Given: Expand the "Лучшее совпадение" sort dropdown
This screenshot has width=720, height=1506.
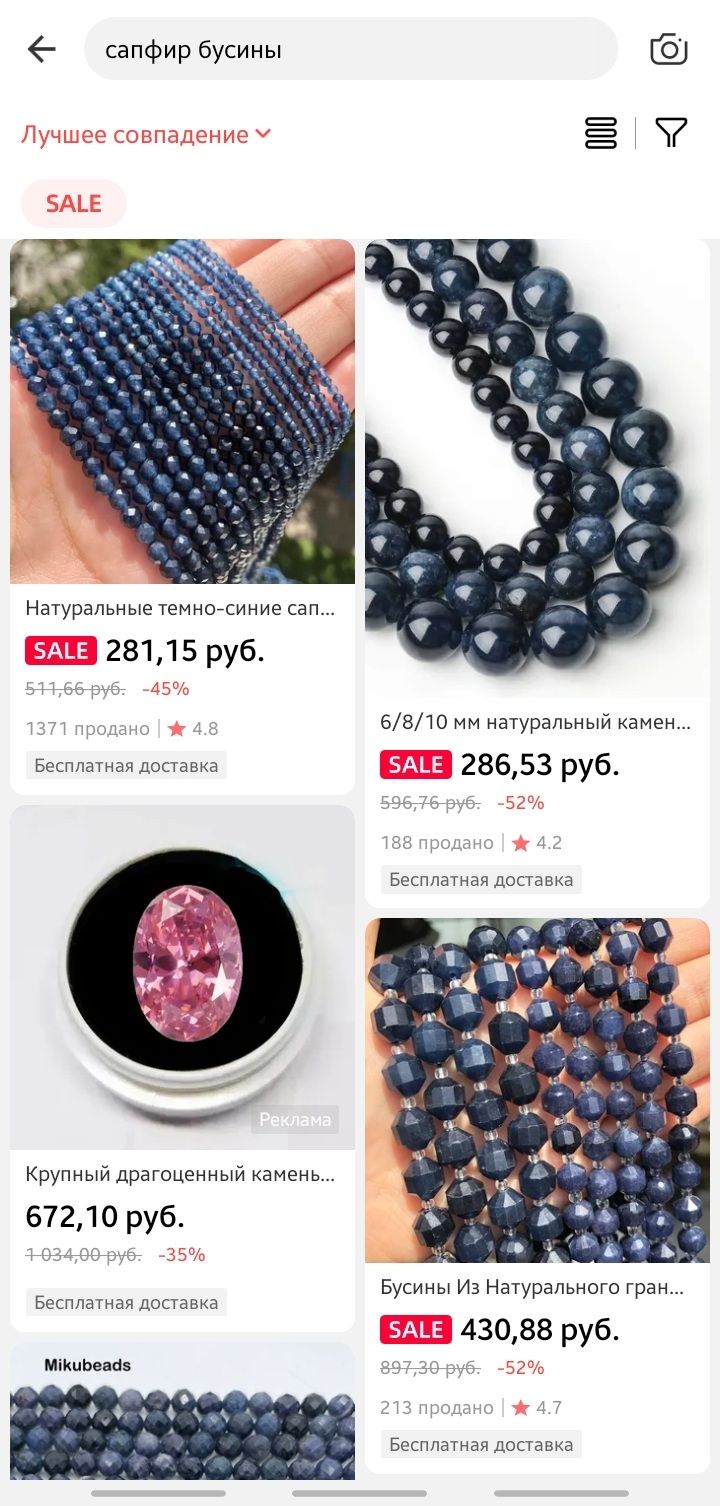Looking at the screenshot, I should (146, 135).
